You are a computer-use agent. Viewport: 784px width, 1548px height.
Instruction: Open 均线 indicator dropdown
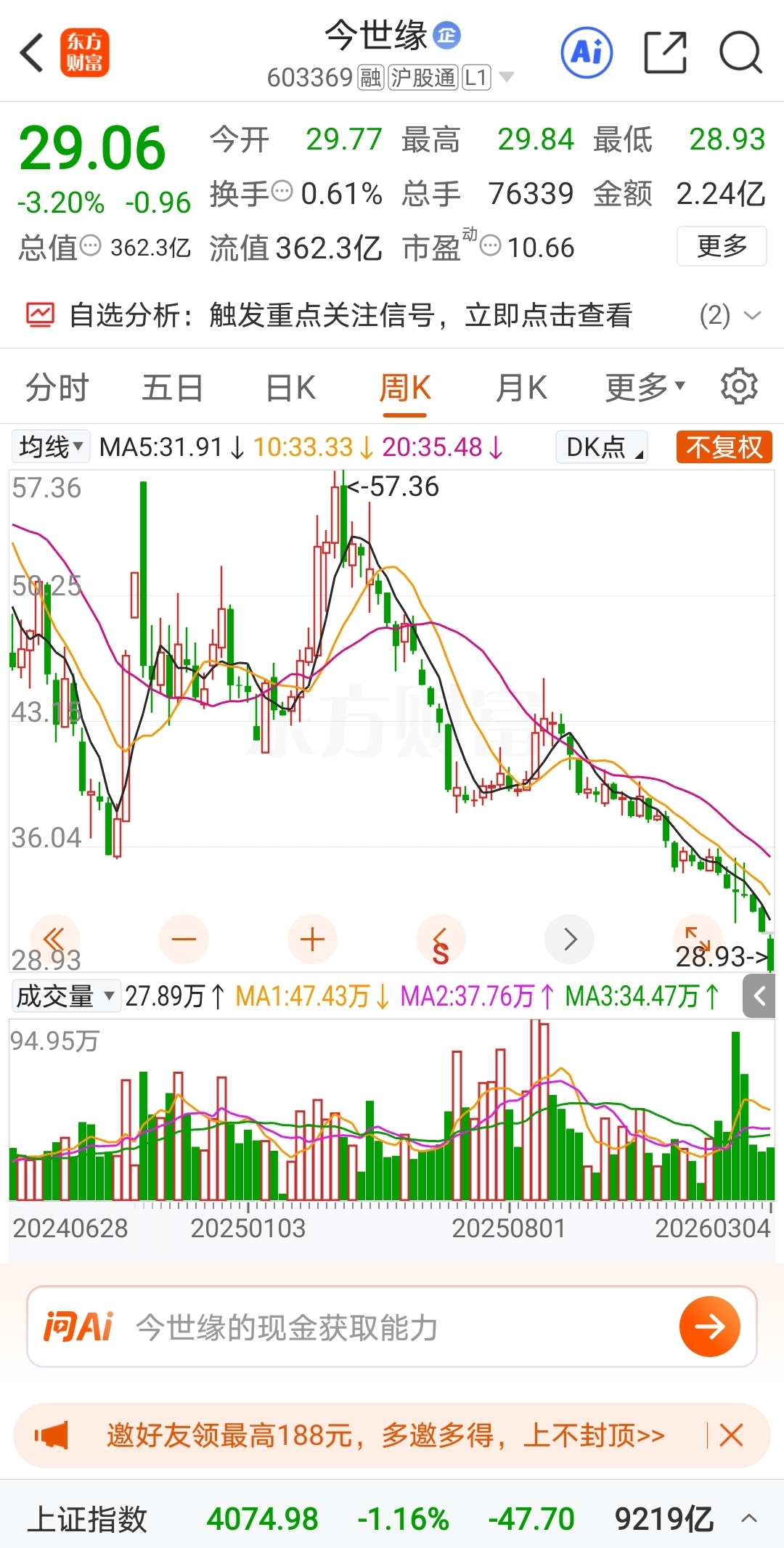pos(50,447)
